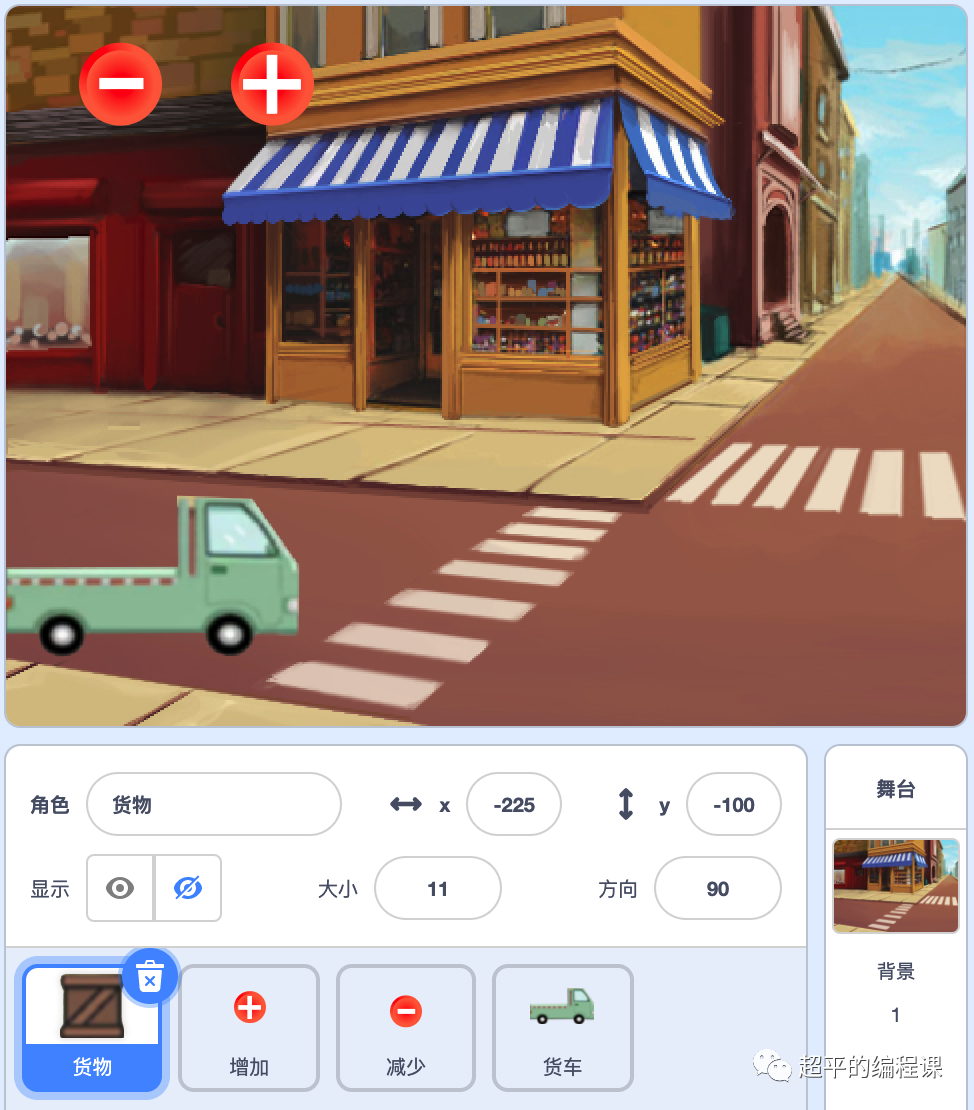Edit the direction field 方向
The image size is (974, 1110).
(x=717, y=888)
